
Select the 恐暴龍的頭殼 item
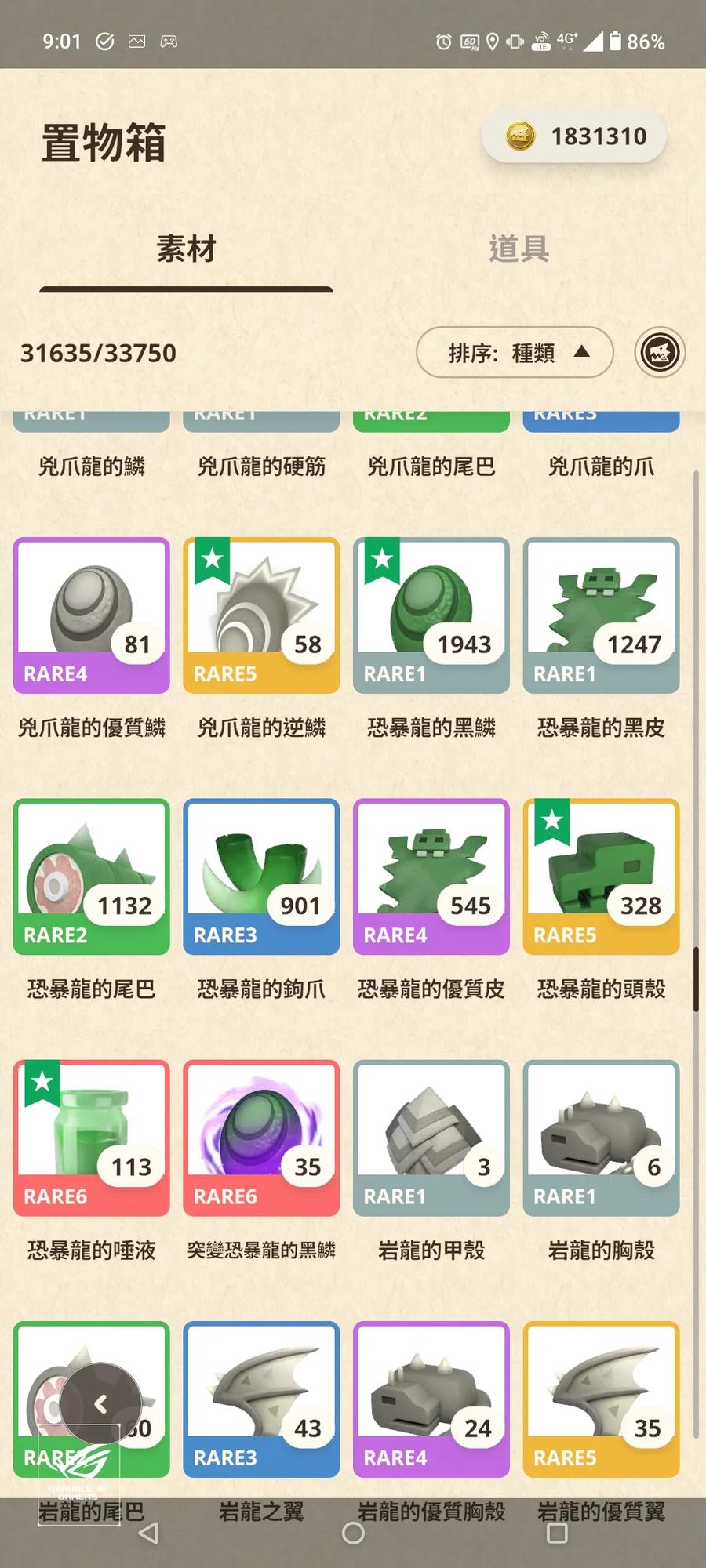pyautogui.click(x=601, y=877)
